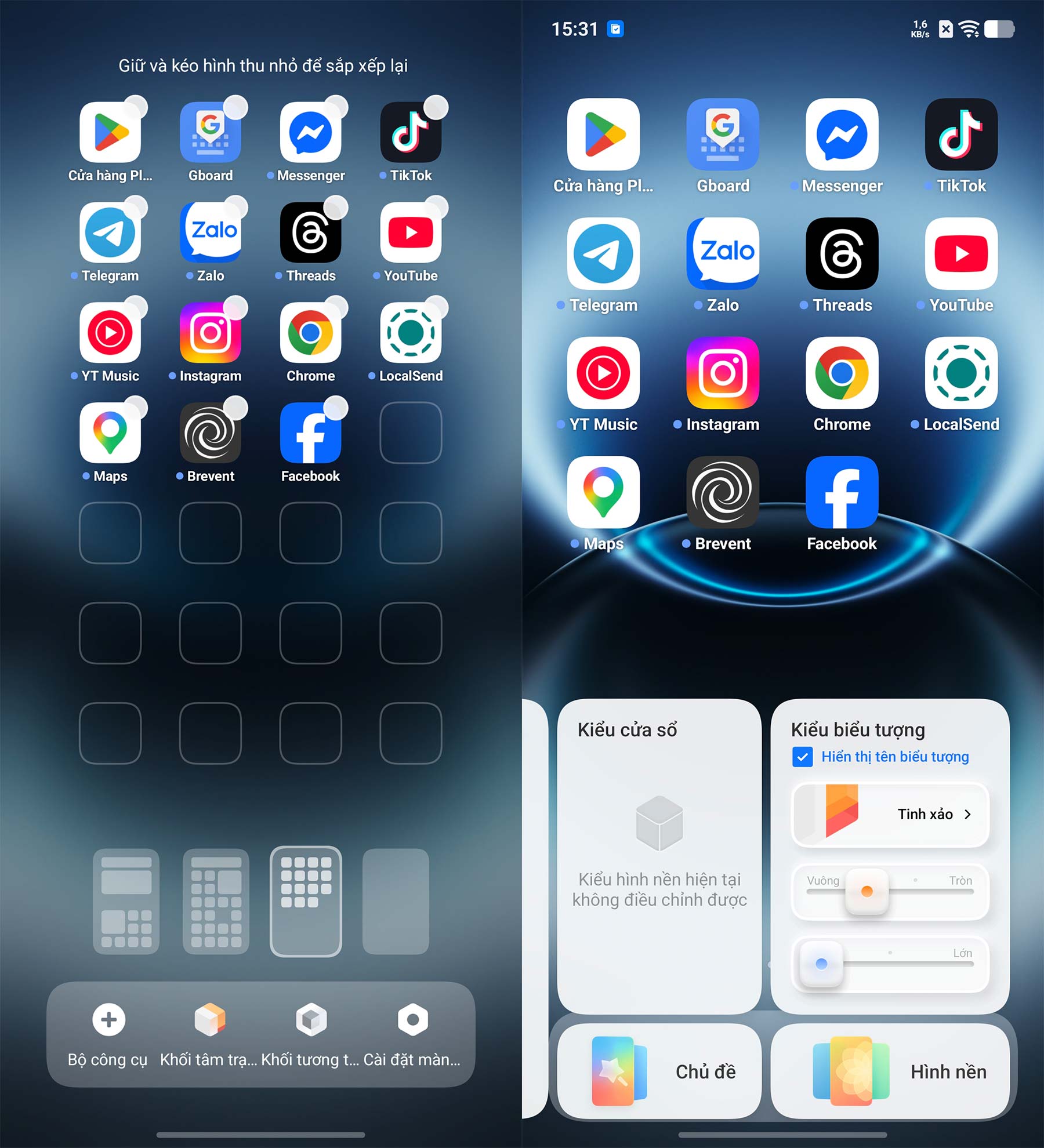Toggle Hiển thị tên biểu tượng checkbox
This screenshot has height=1148, width=1044.
[x=802, y=757]
